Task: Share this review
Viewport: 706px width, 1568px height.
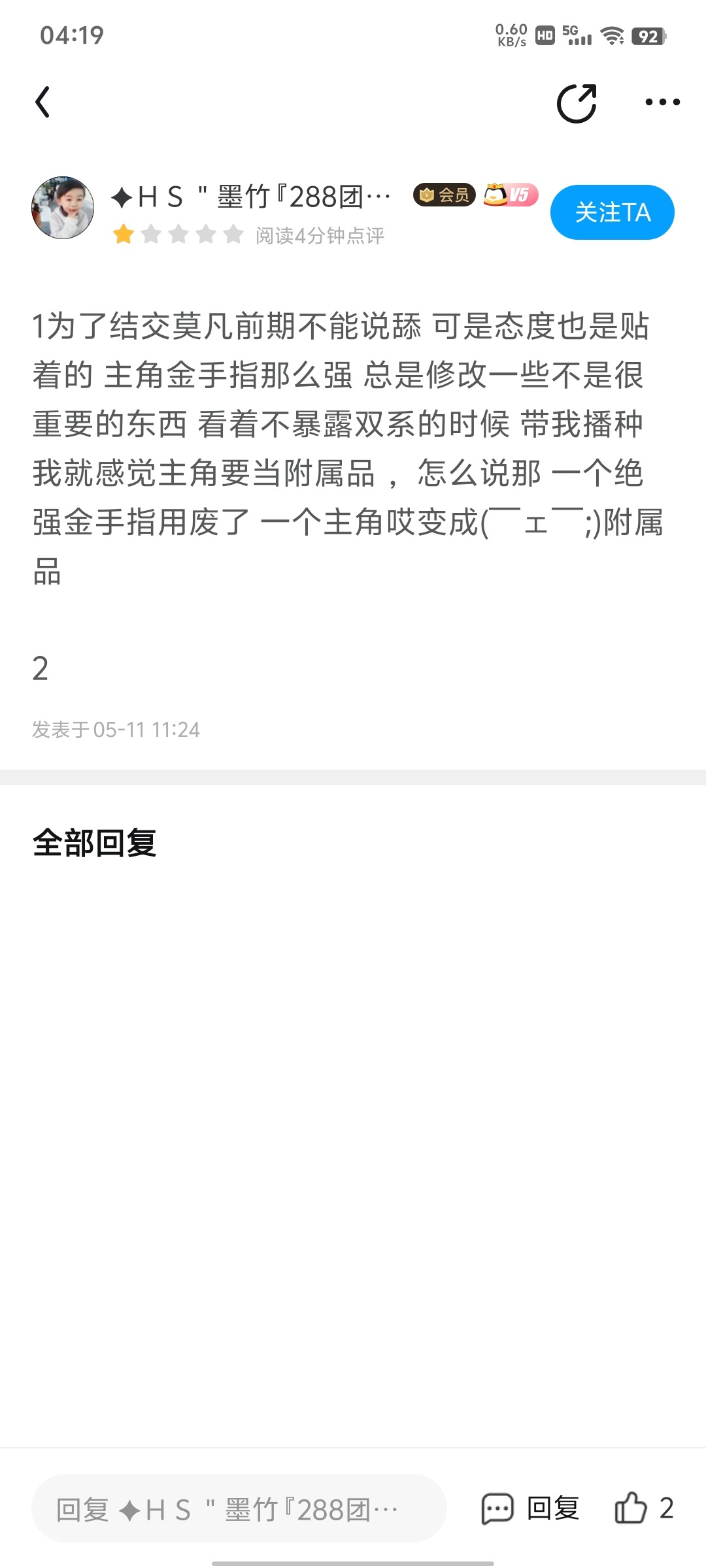Action: click(x=577, y=103)
